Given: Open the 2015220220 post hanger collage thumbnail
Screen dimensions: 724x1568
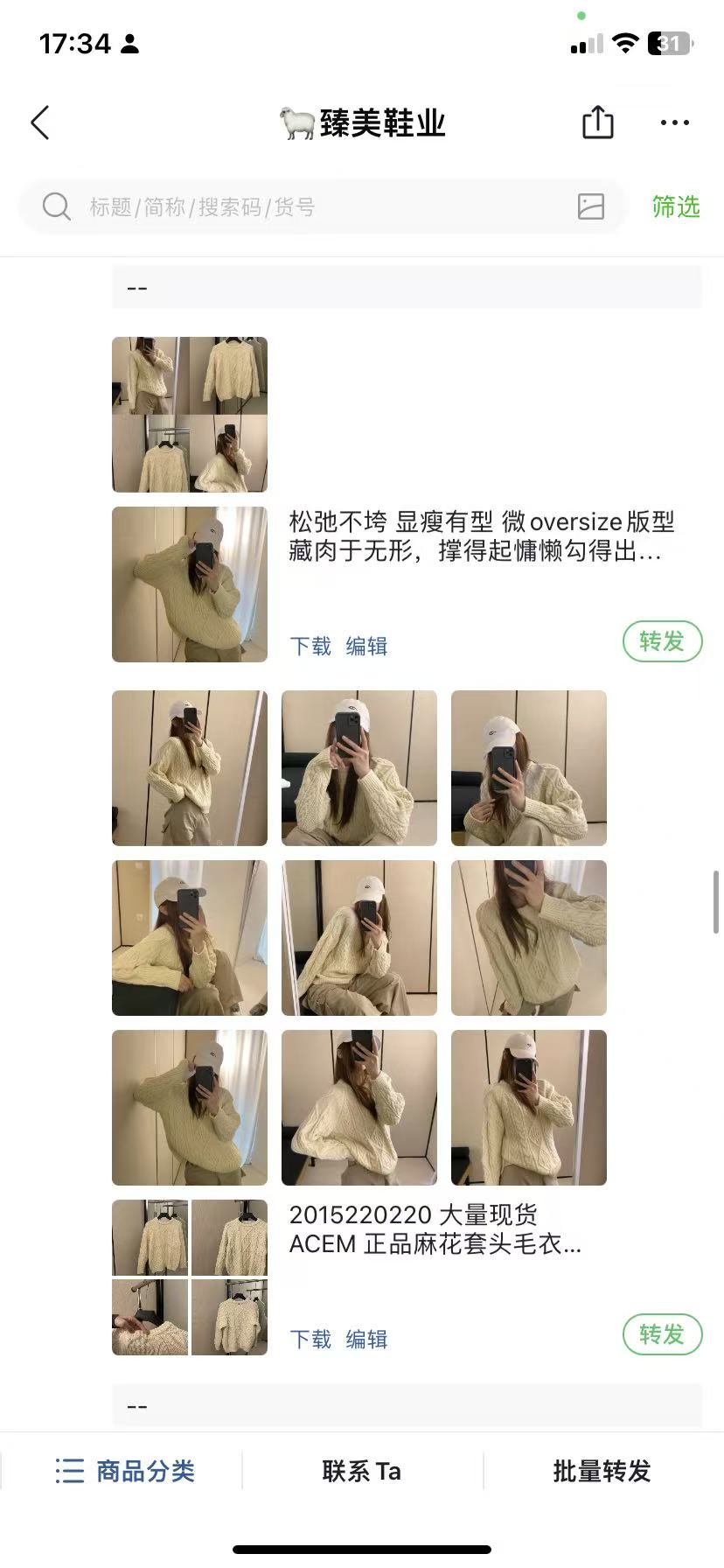Looking at the screenshot, I should [190, 1277].
